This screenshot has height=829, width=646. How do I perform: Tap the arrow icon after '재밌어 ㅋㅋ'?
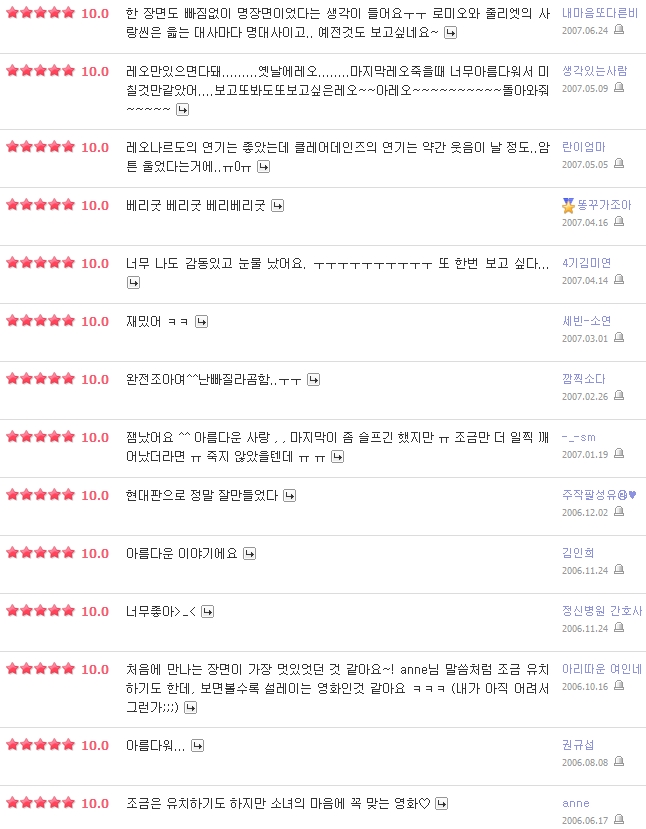coord(201,321)
